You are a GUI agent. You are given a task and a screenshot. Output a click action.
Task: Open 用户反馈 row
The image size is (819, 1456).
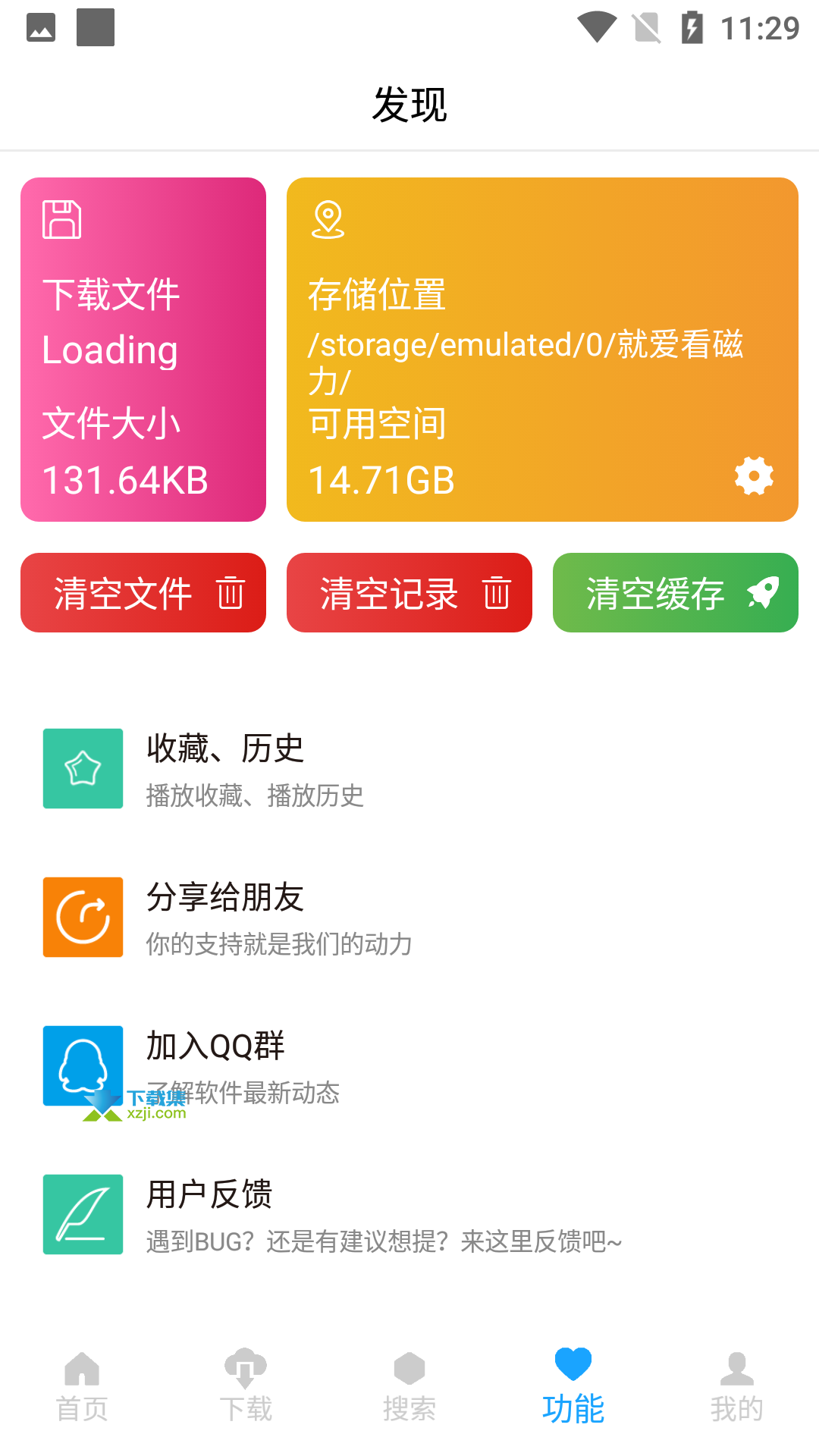click(409, 1215)
